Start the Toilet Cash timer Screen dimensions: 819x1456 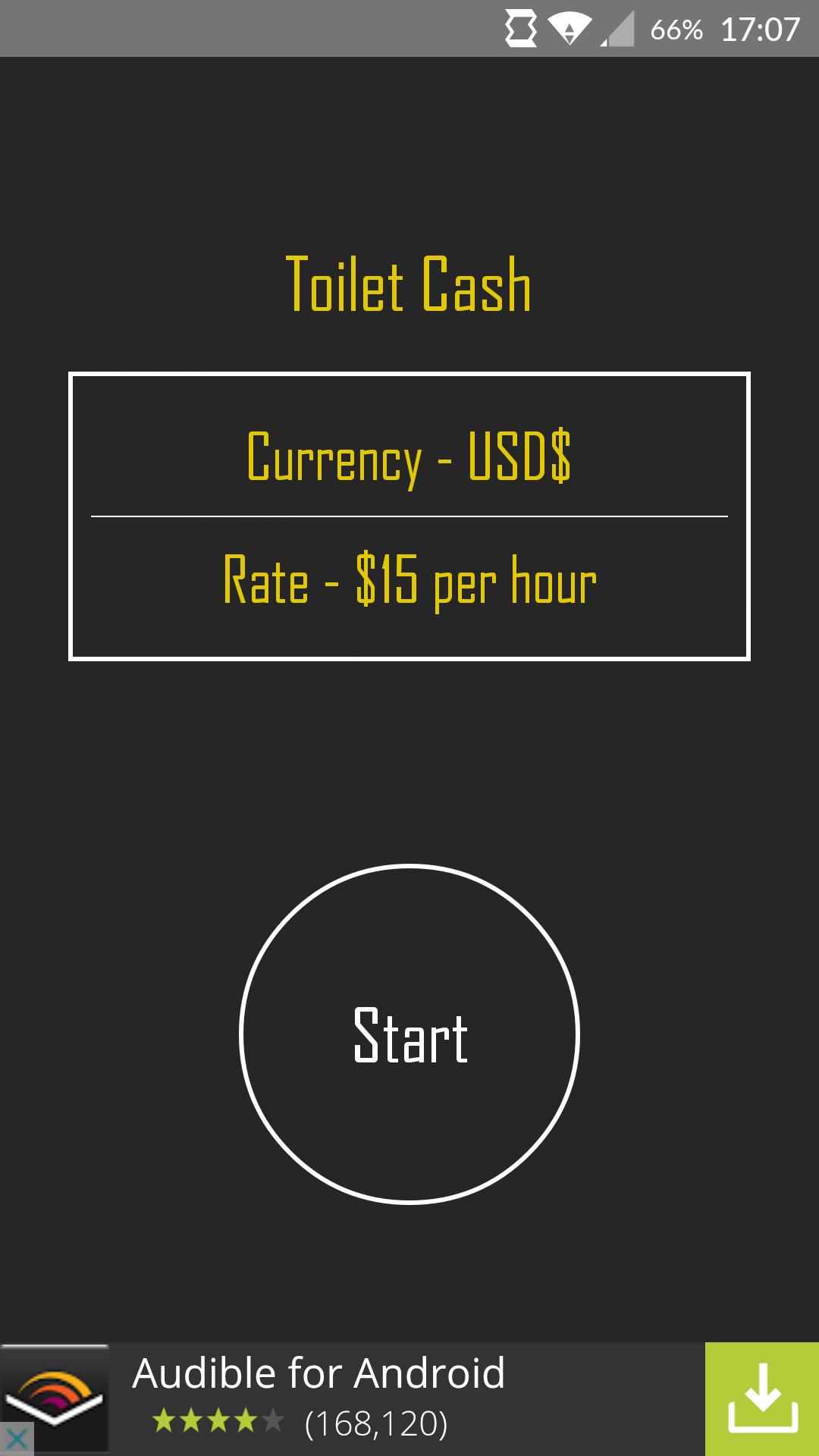pos(409,1034)
